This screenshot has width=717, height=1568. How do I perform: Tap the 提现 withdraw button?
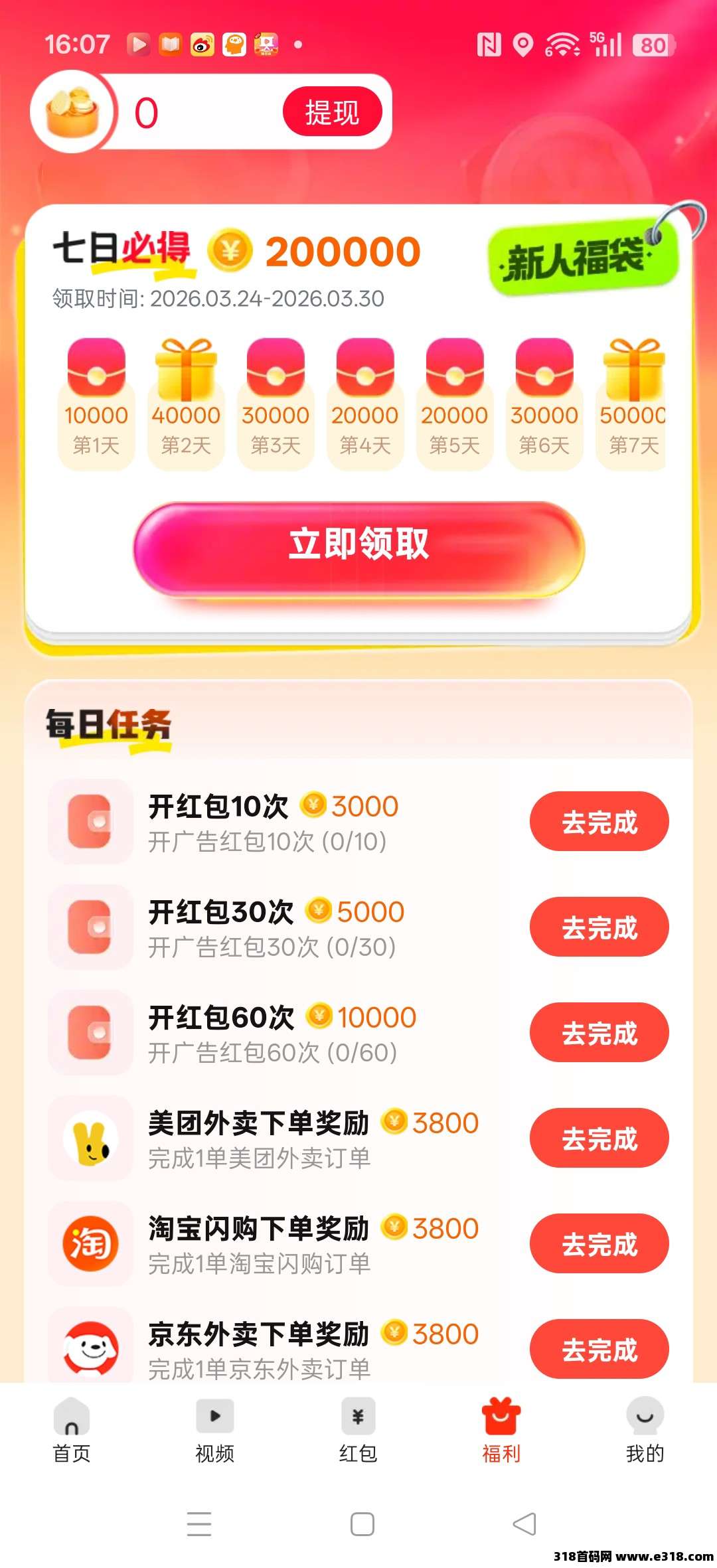pyautogui.click(x=332, y=112)
